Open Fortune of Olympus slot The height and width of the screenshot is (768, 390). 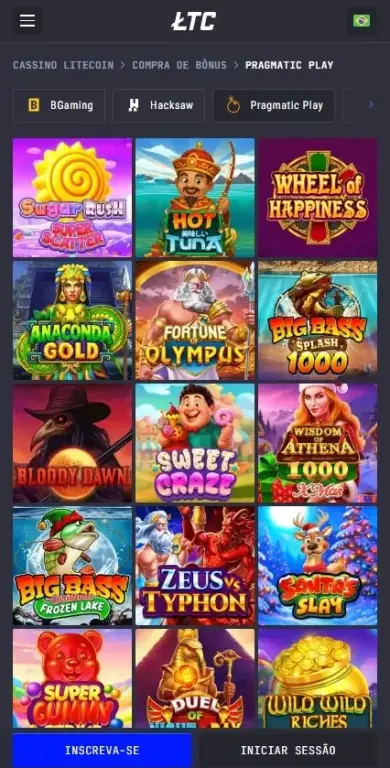coord(195,320)
